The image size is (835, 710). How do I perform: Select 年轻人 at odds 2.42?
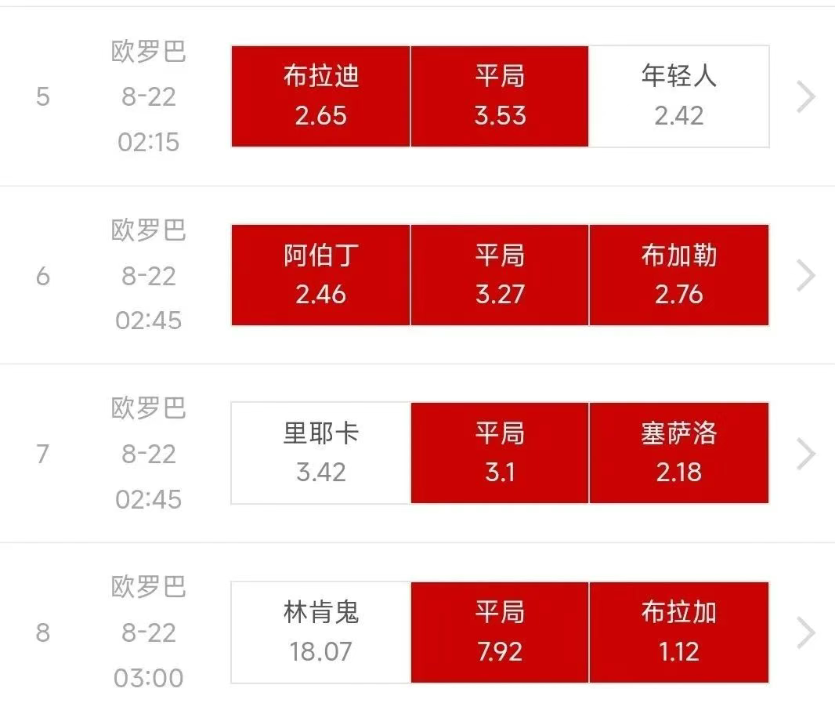pyautogui.click(x=679, y=96)
